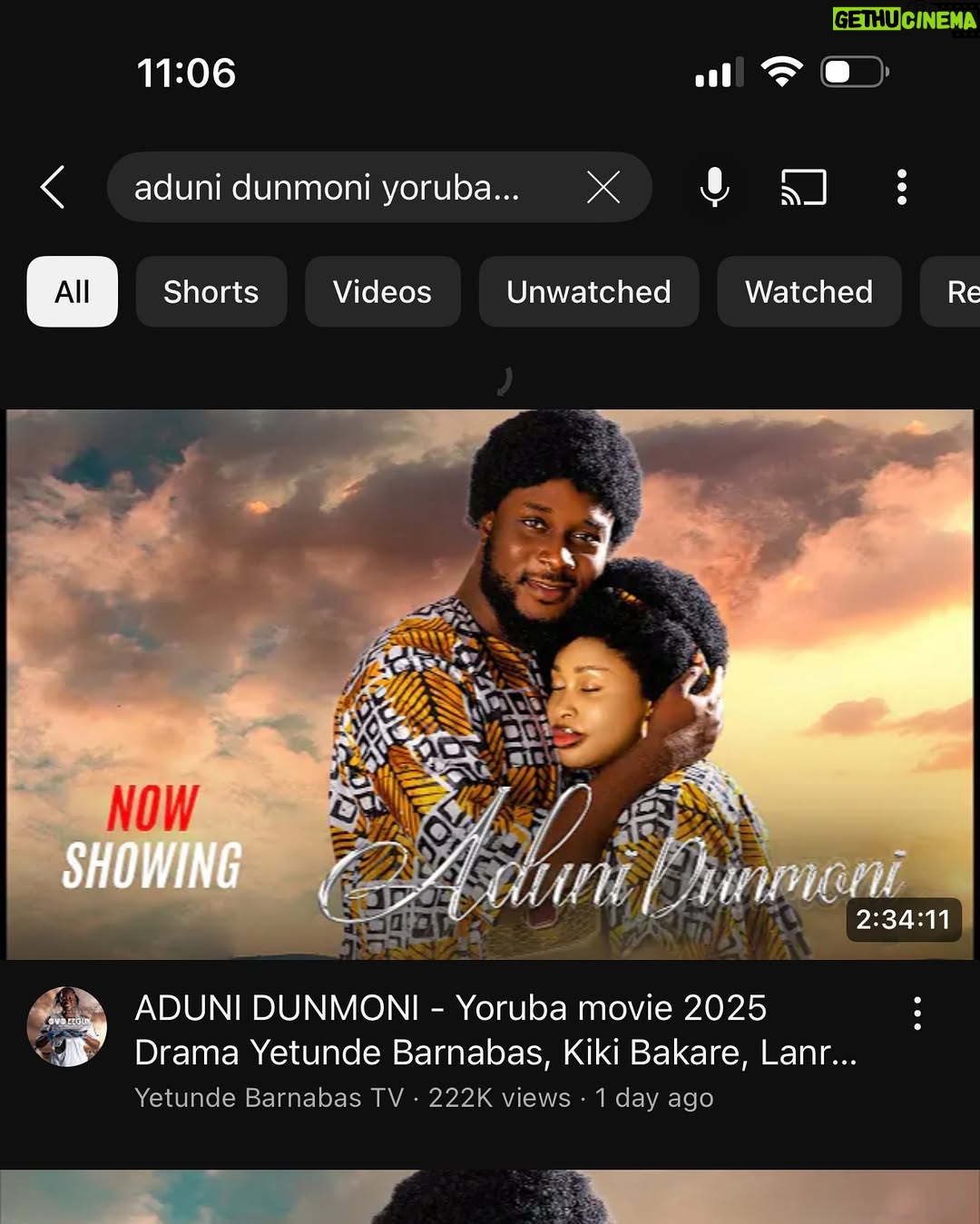Apply the Unwatched filter
980x1224 pixels.
[x=588, y=292]
